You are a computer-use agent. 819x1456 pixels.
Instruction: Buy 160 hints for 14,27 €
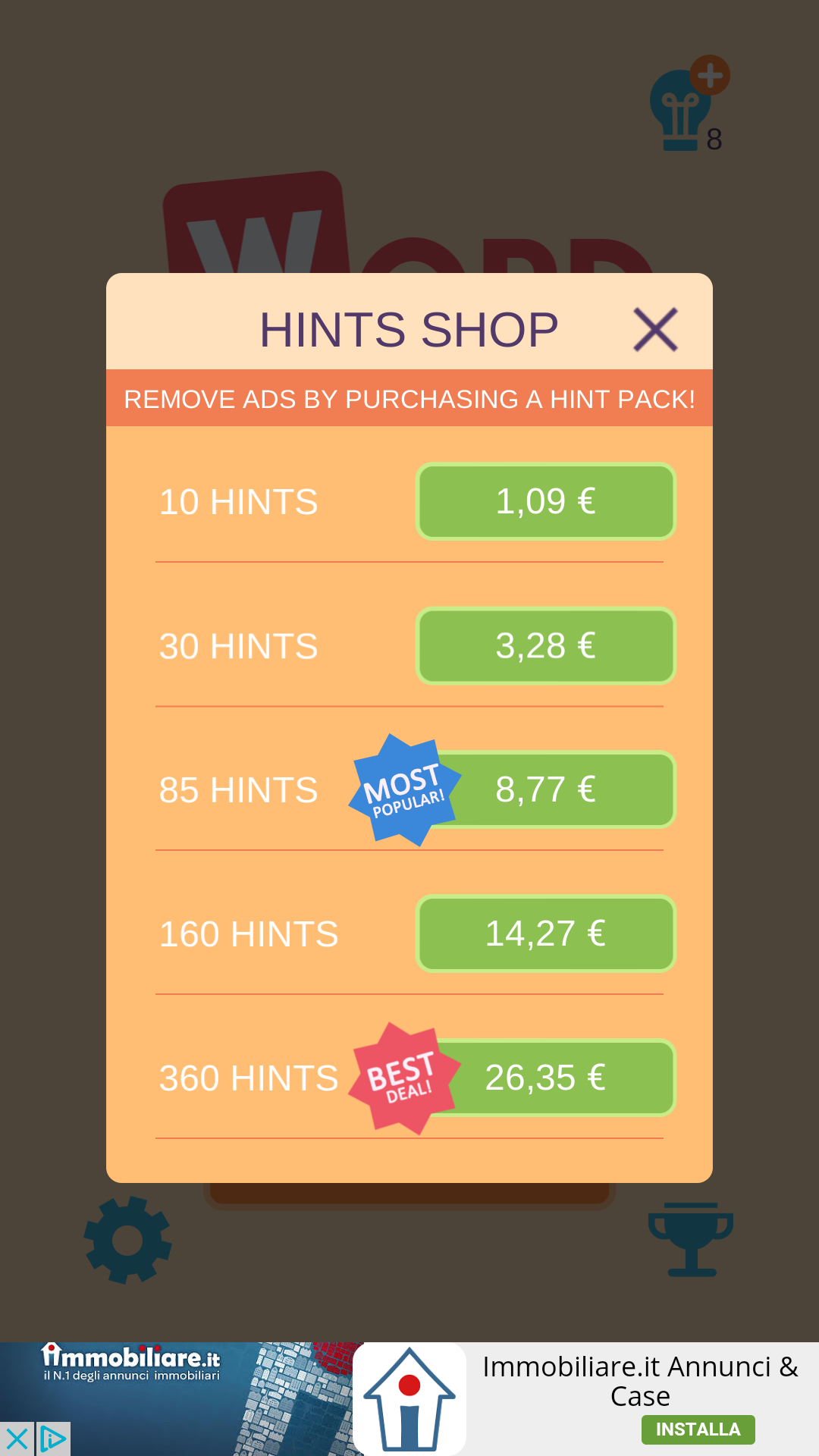546,934
